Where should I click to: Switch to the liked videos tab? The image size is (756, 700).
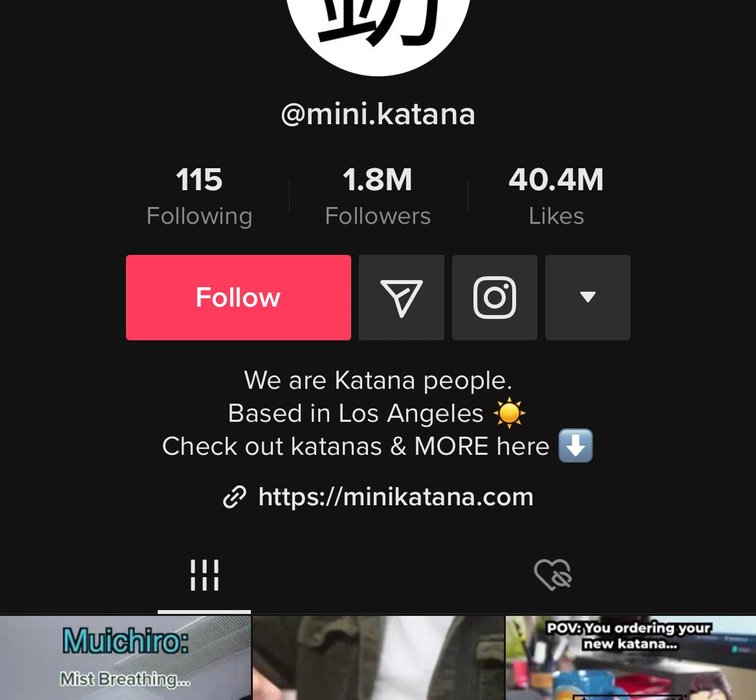552,575
